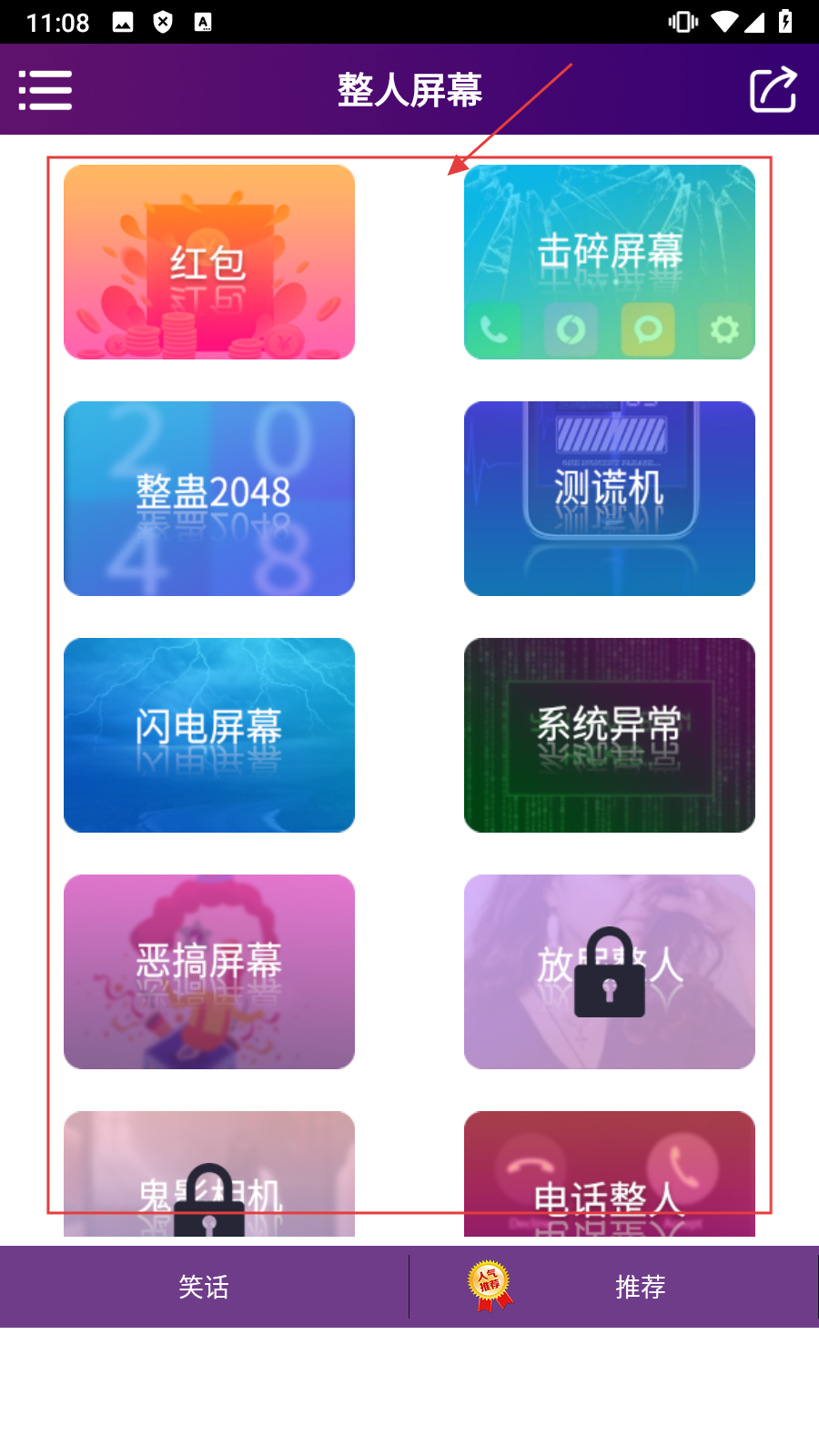The height and width of the screenshot is (1456, 819).
Task: Tap the locked 放屁整人 card
Action: (610, 972)
